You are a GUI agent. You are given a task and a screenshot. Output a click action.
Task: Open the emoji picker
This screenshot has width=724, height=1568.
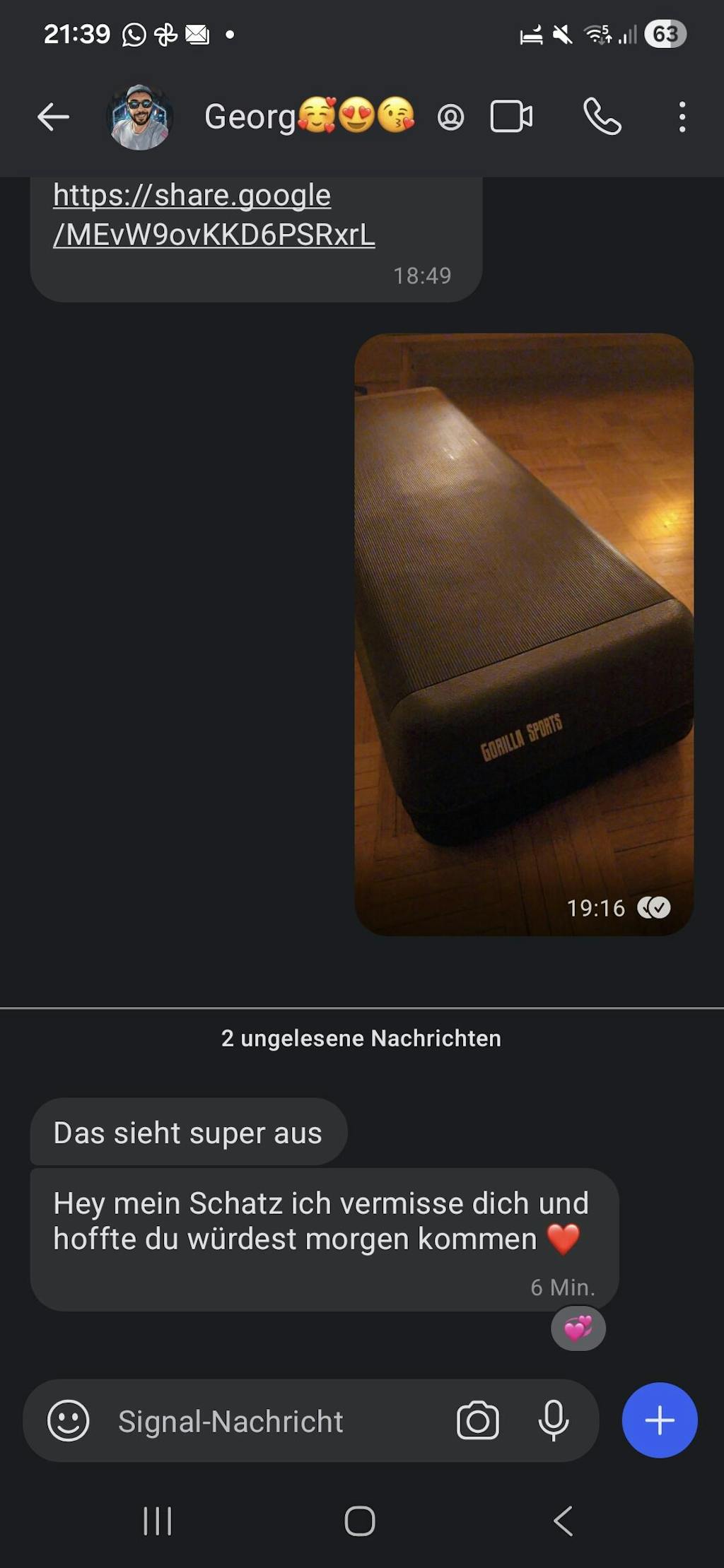point(68,1420)
